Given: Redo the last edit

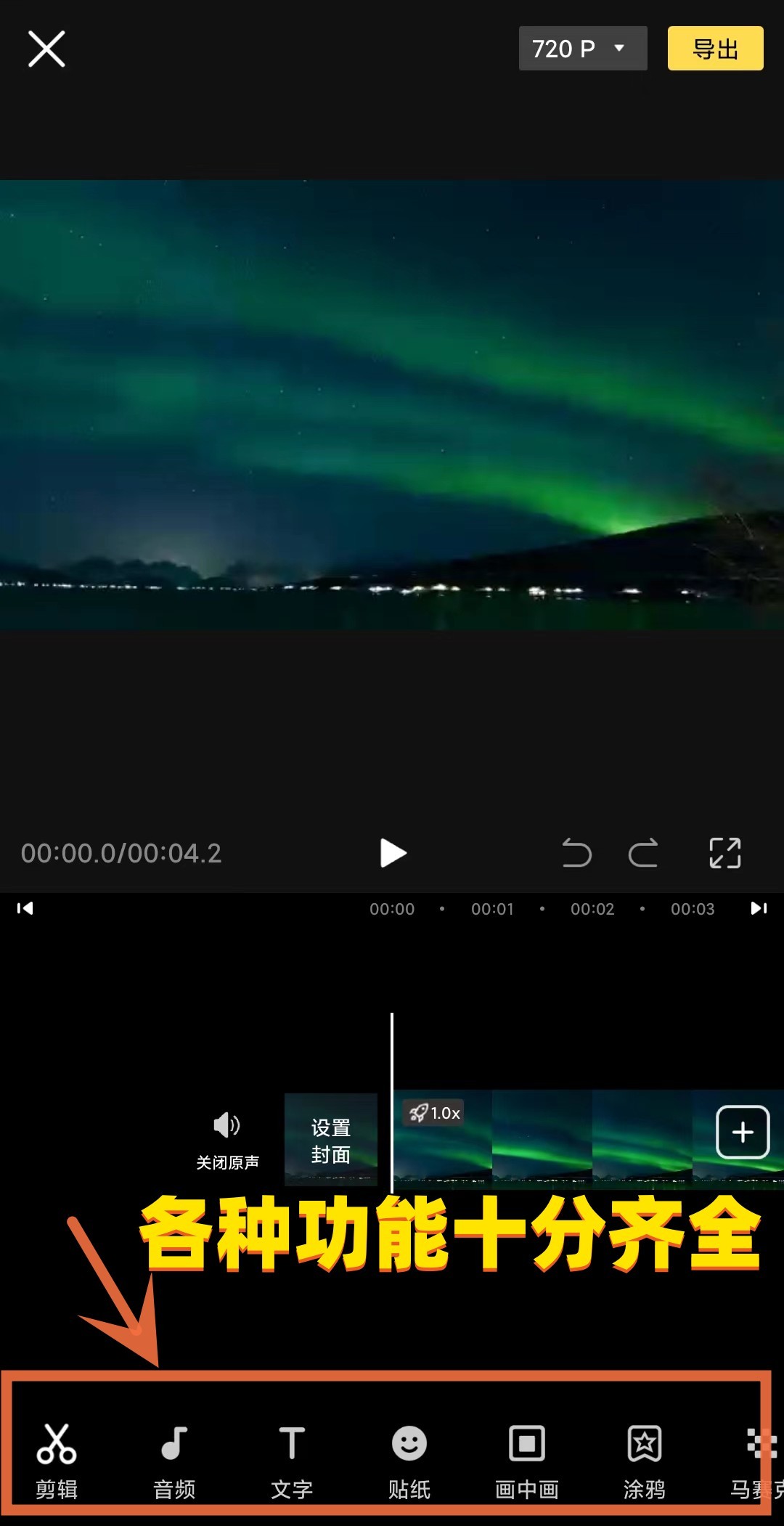Looking at the screenshot, I should click(643, 853).
